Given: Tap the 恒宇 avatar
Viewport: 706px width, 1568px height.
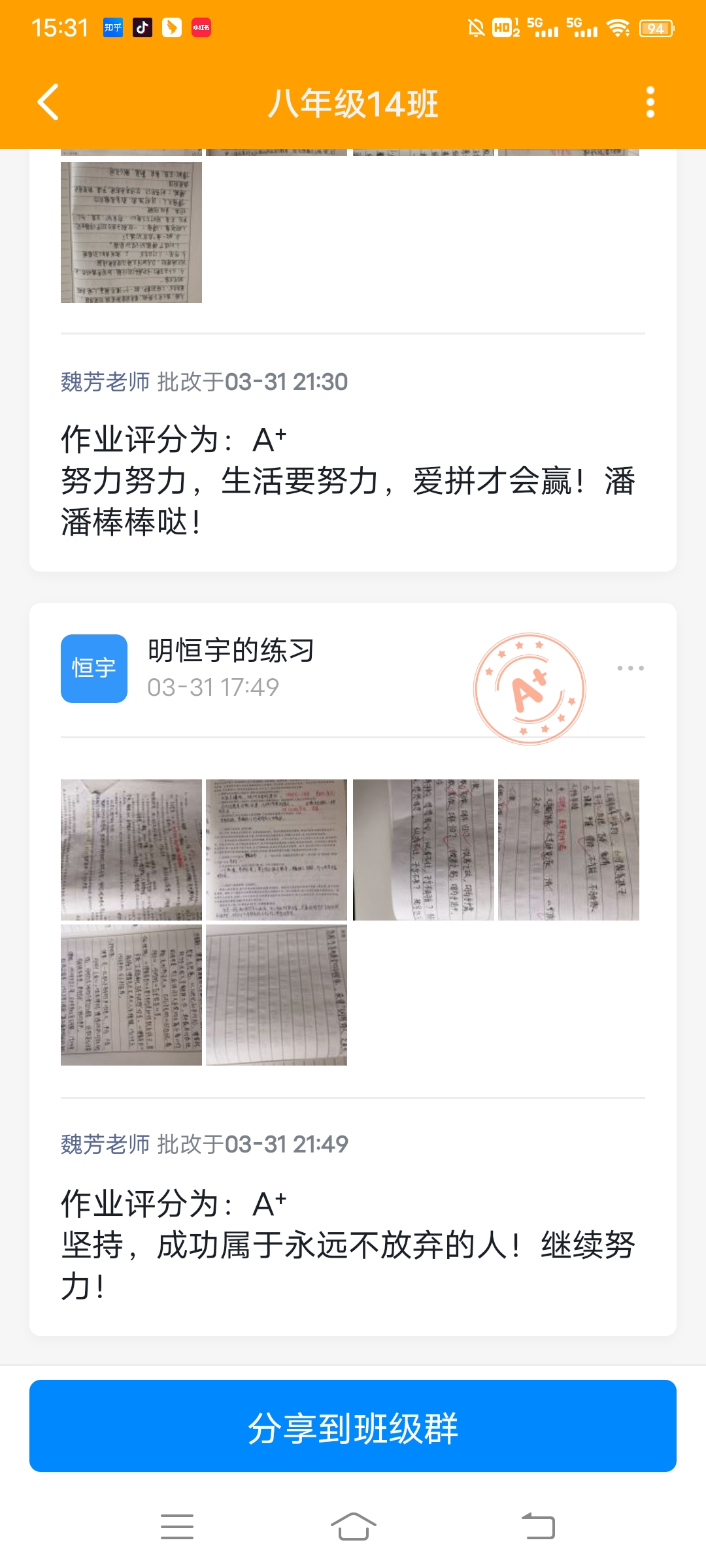Looking at the screenshot, I should [x=94, y=668].
